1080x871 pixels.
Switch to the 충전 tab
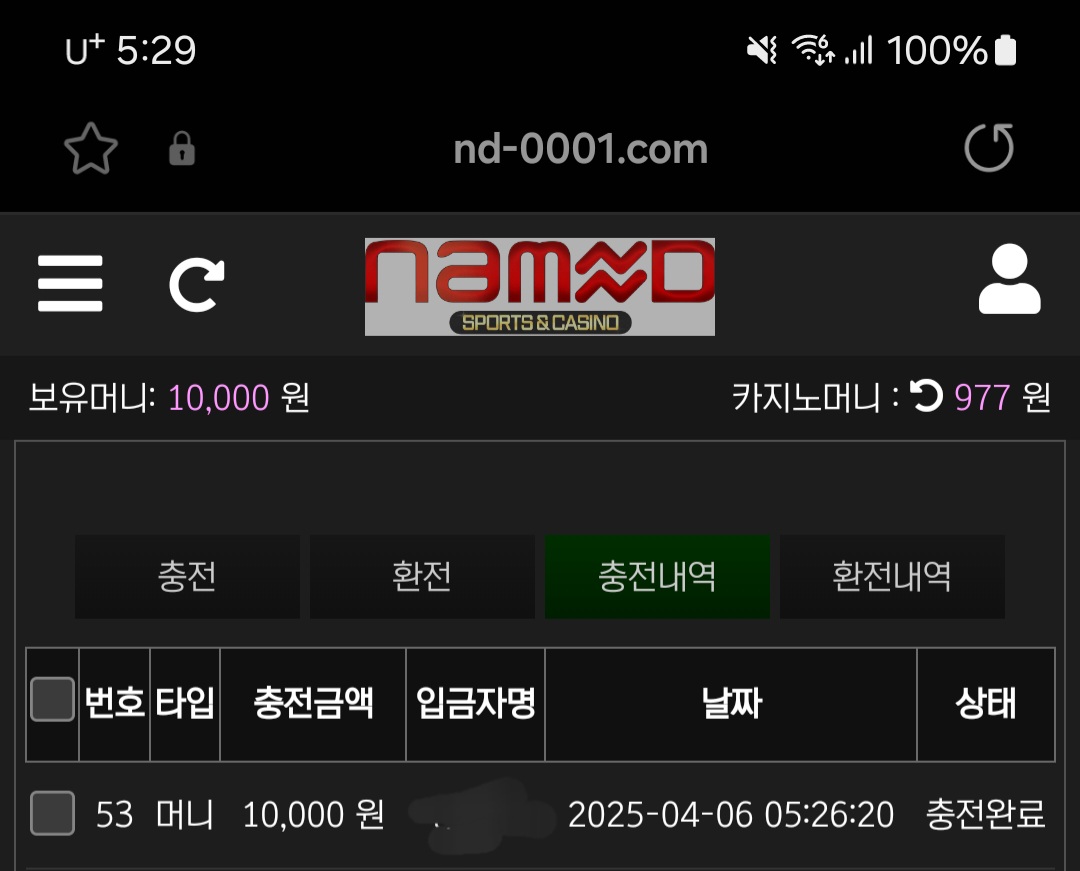(187, 577)
